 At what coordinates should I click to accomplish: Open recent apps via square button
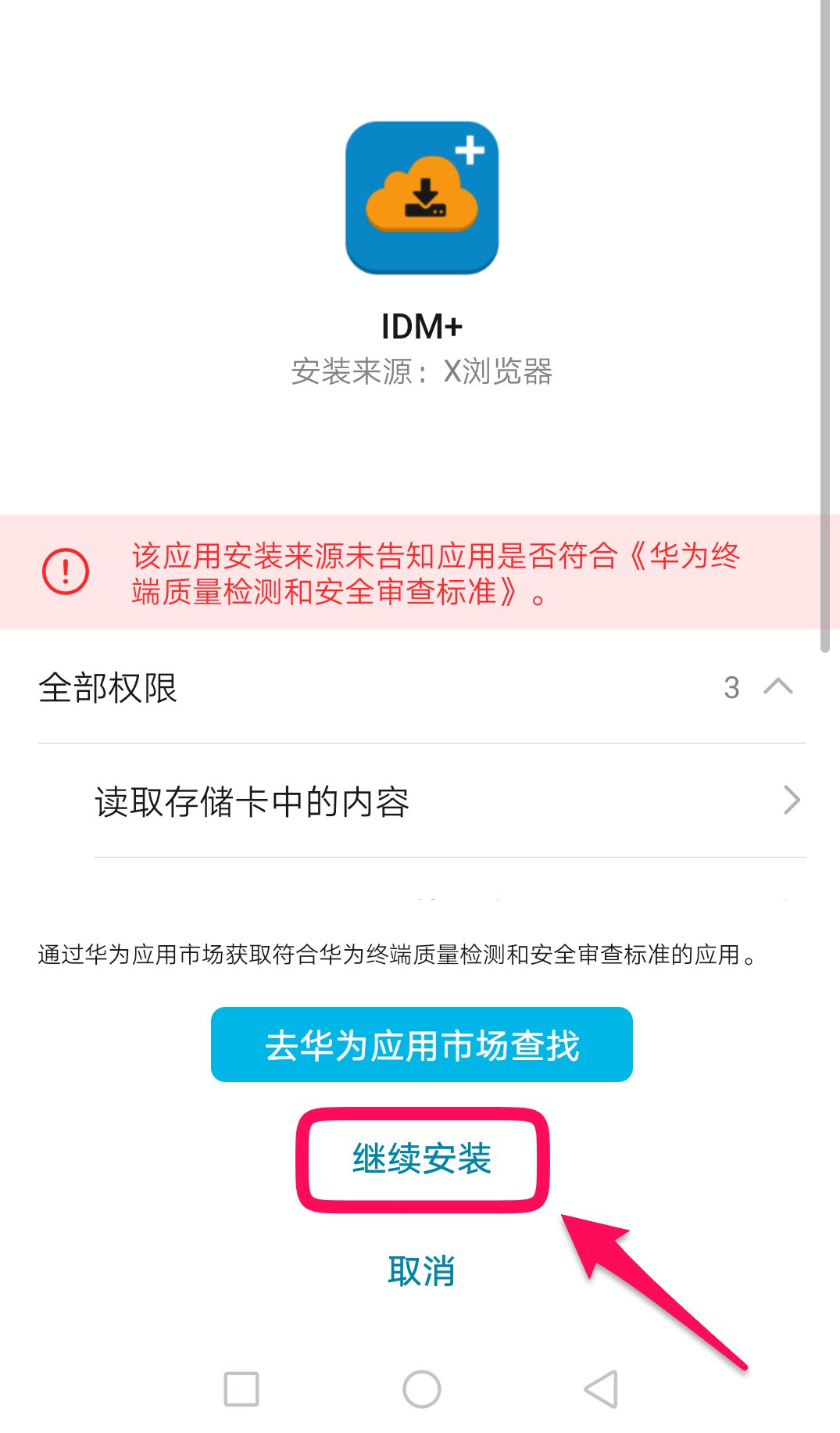coord(241,1389)
